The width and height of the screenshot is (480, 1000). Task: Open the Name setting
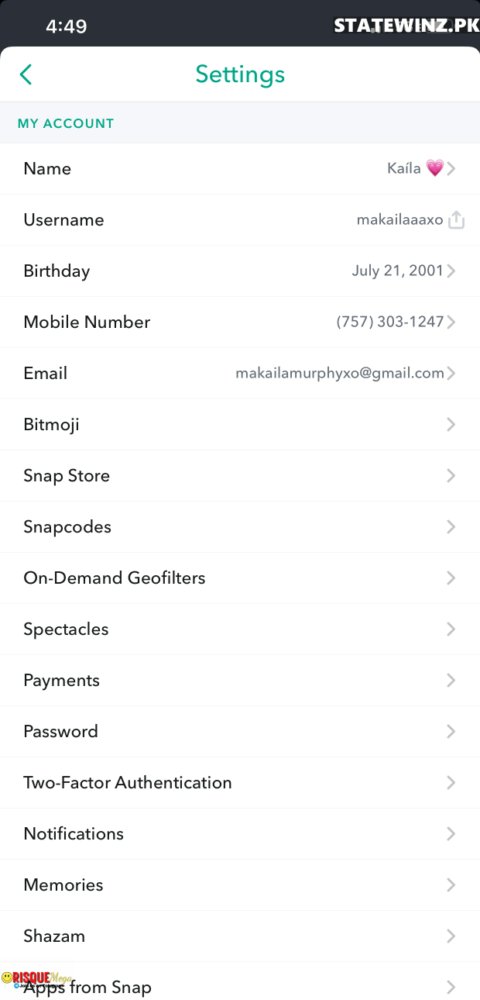click(240, 169)
